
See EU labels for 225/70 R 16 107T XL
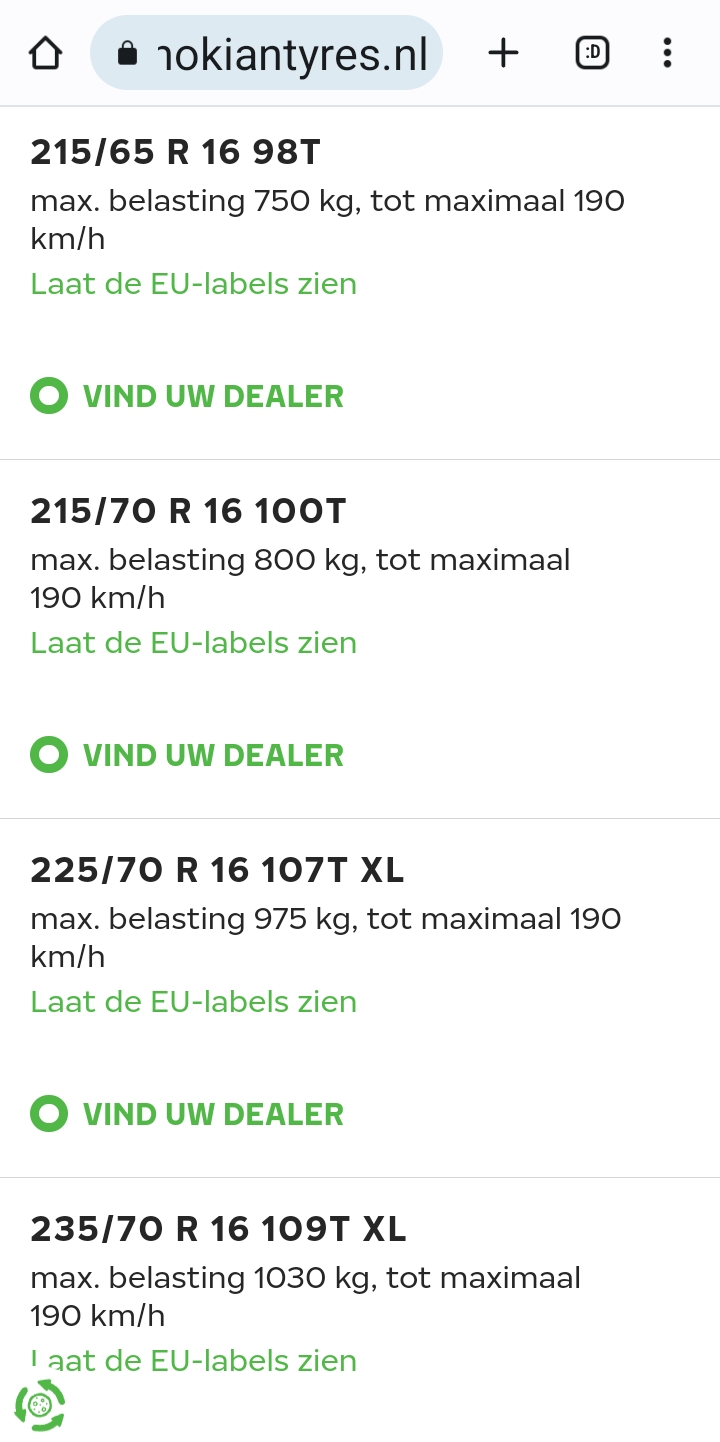pos(193,1001)
